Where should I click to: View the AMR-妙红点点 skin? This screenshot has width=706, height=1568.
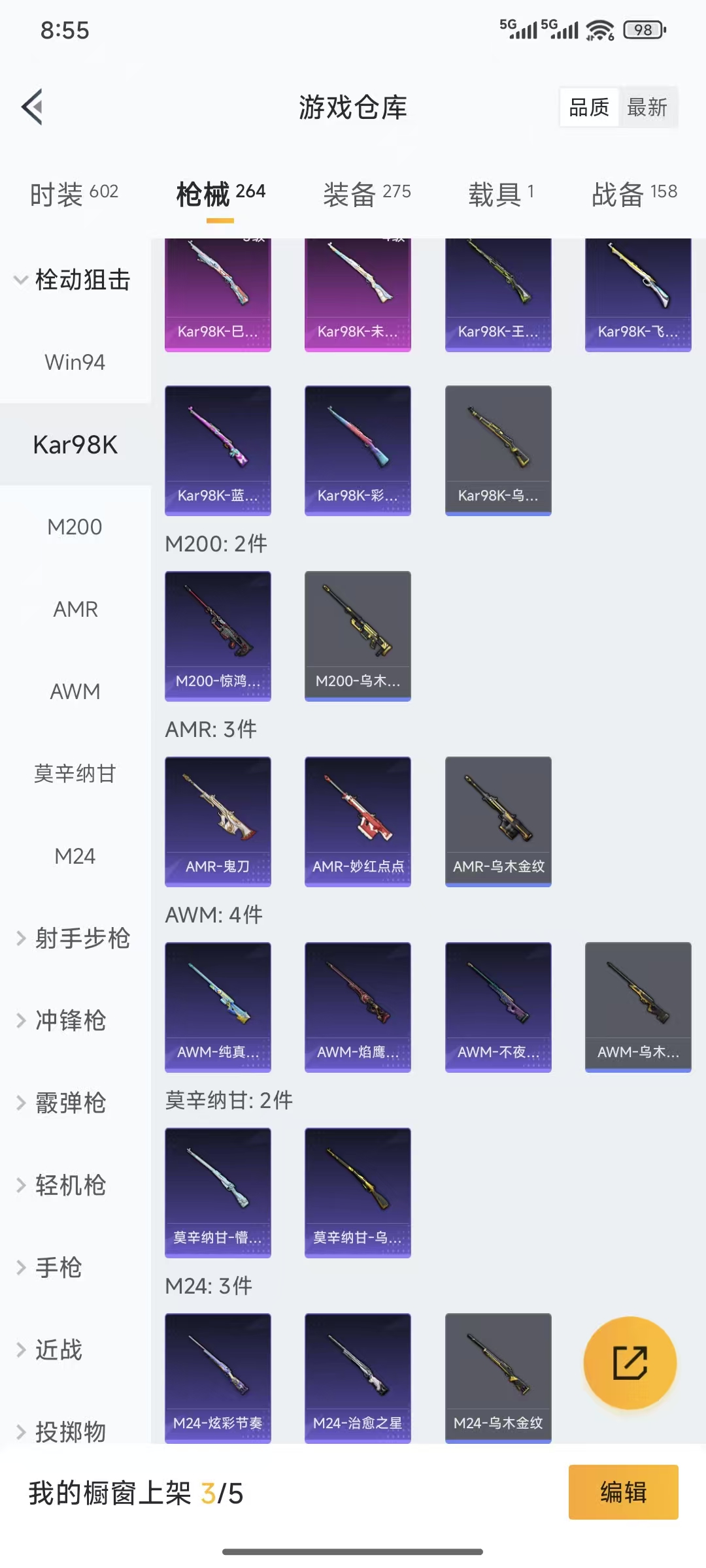point(358,821)
